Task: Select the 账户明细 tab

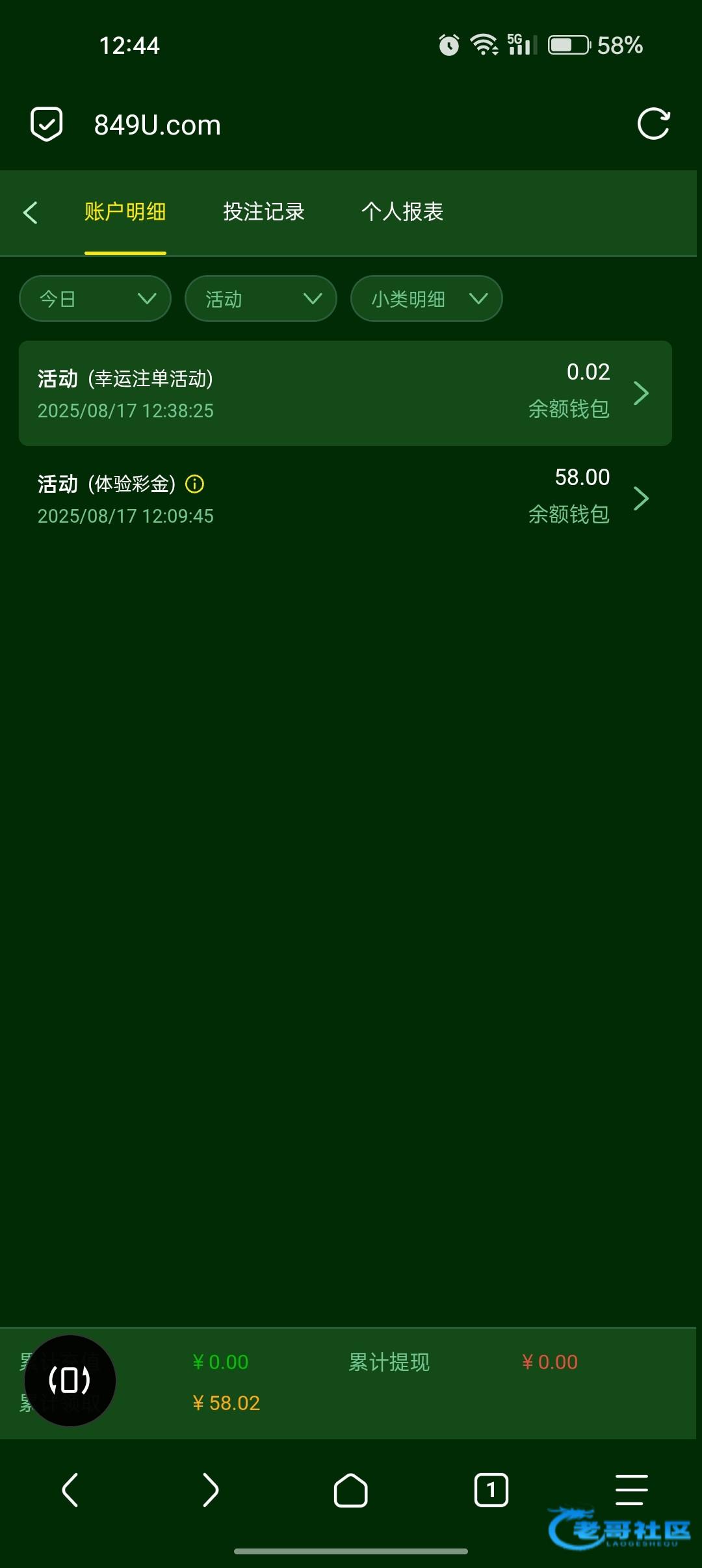Action: (125, 212)
